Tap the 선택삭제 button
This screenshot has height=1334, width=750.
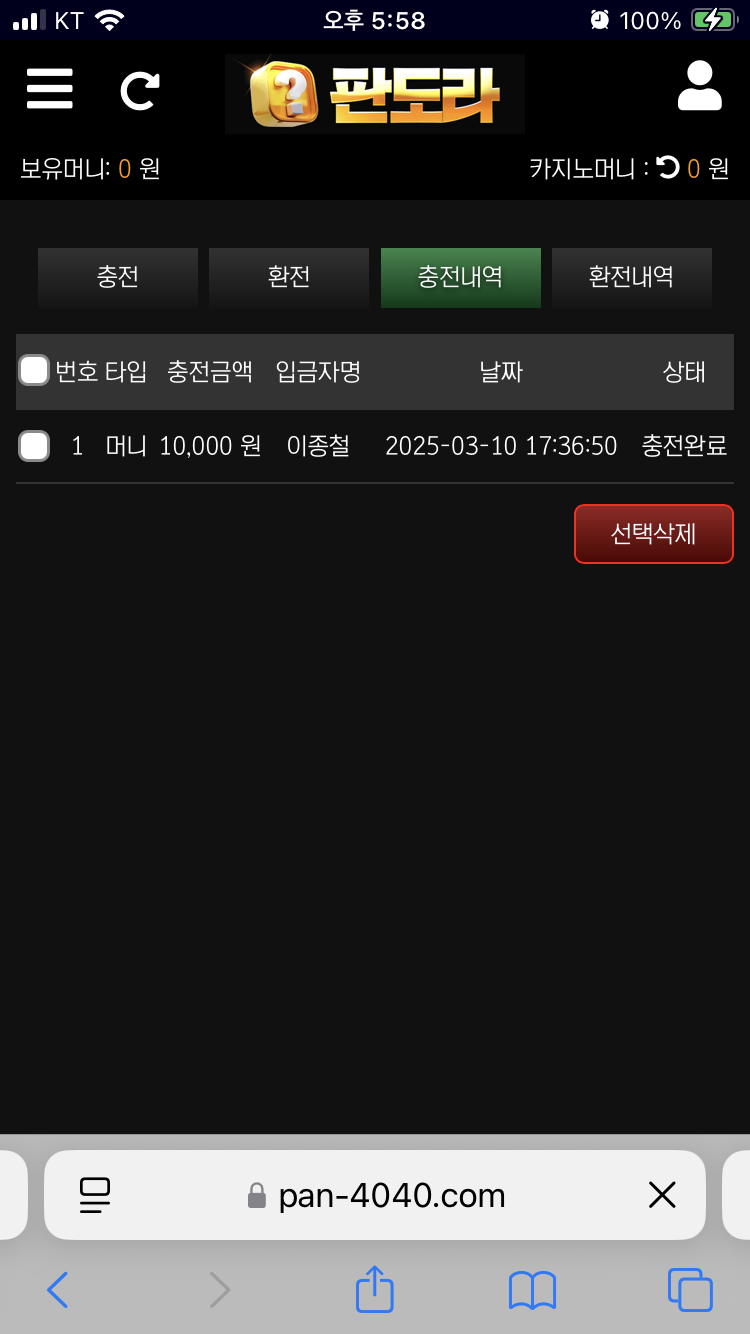653,534
